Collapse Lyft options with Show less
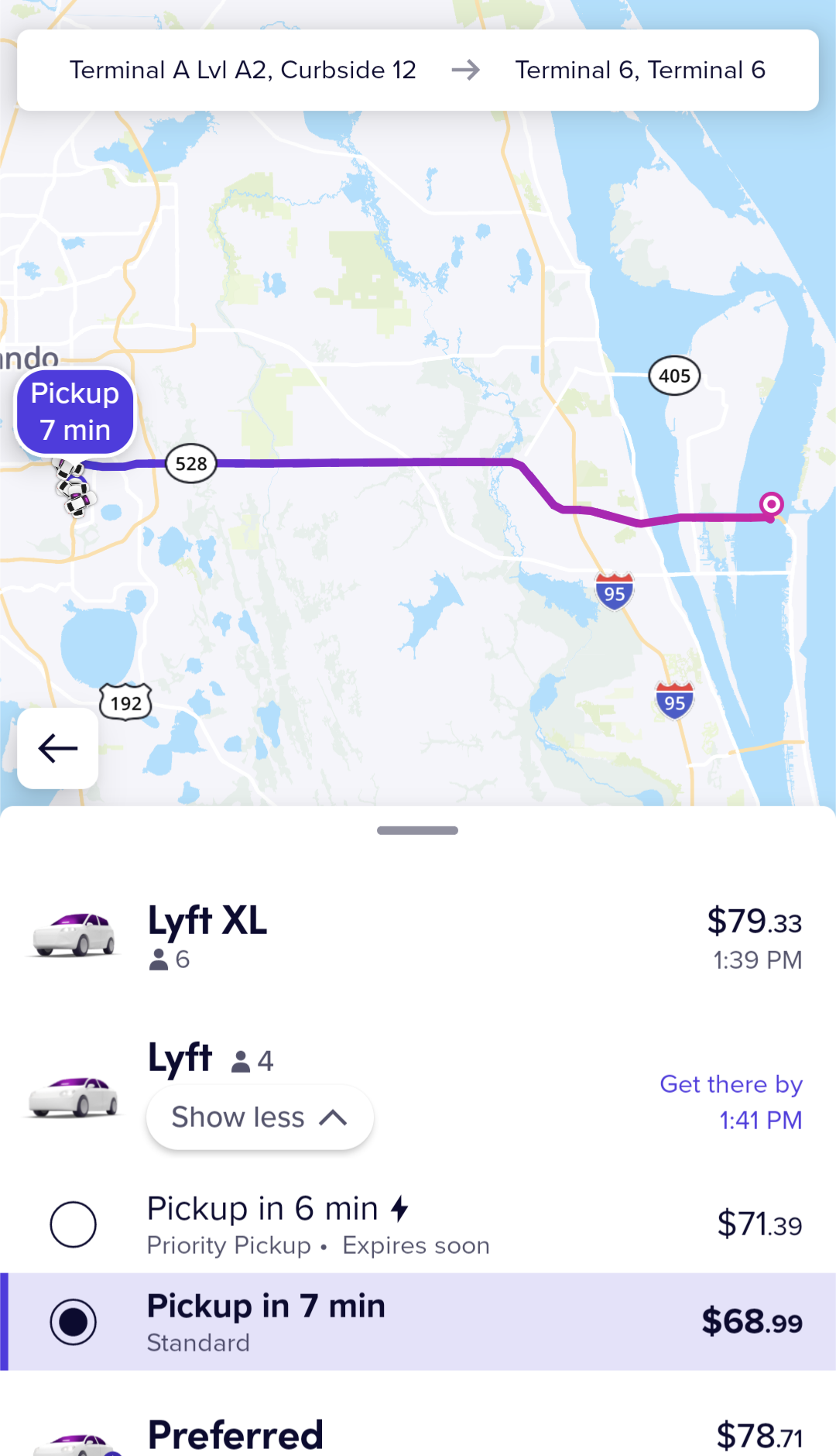The image size is (836, 1456). (x=260, y=1118)
